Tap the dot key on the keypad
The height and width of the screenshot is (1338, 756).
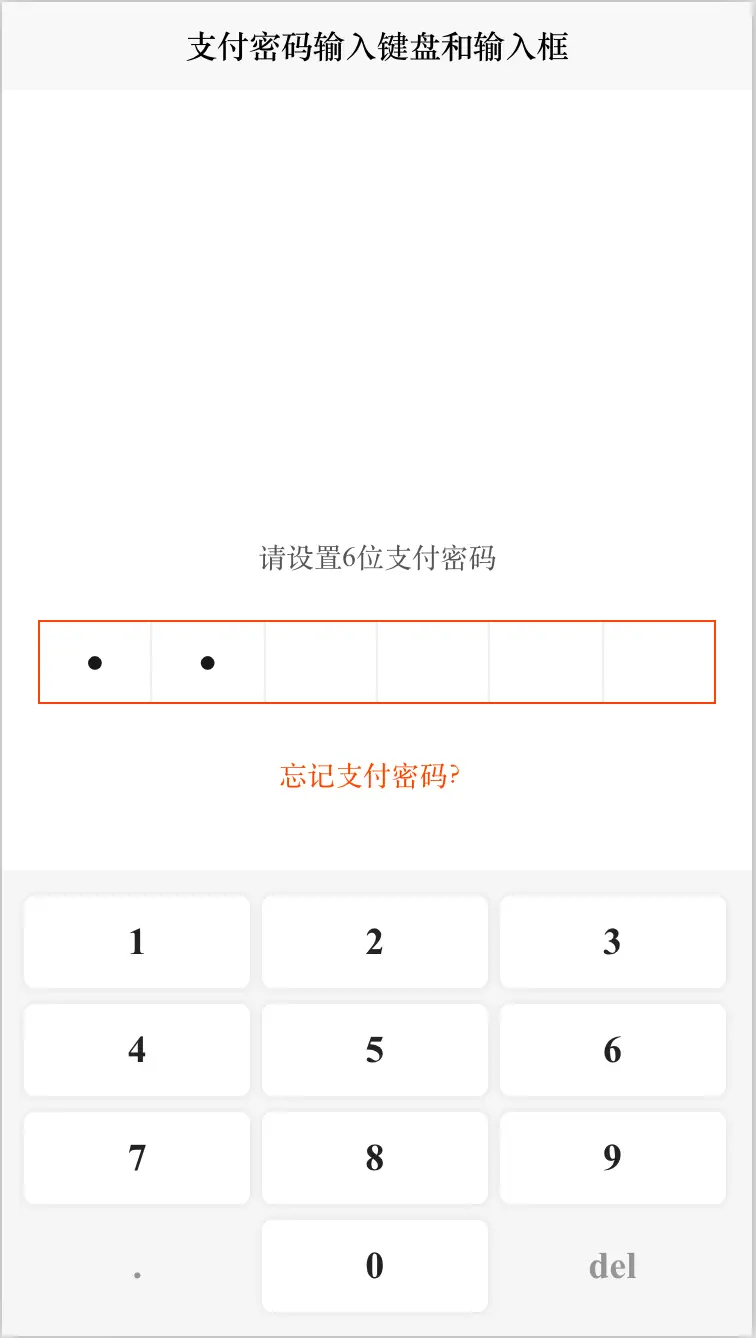(137, 1266)
